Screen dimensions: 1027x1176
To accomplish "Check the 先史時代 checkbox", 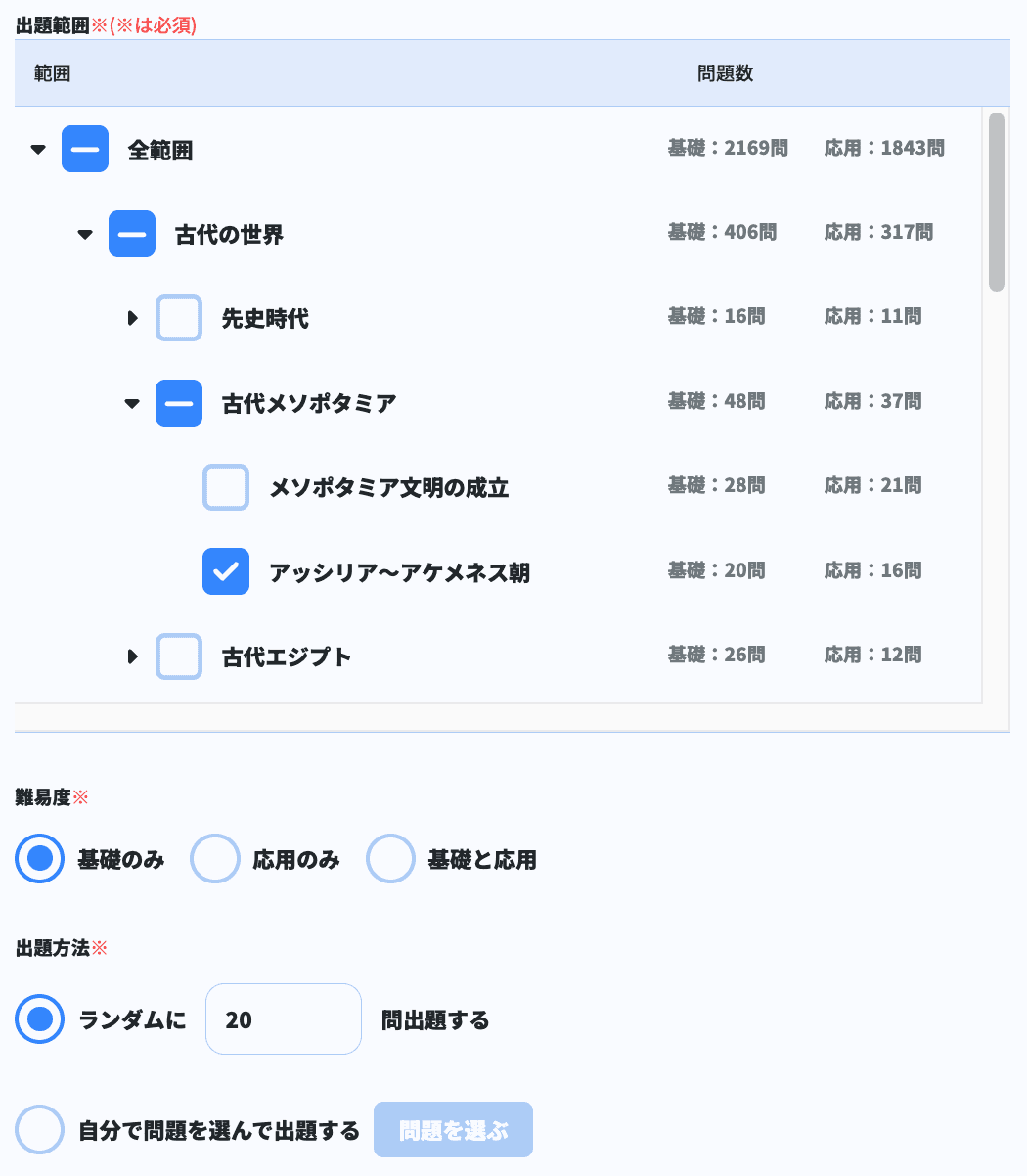I will pyautogui.click(x=179, y=317).
